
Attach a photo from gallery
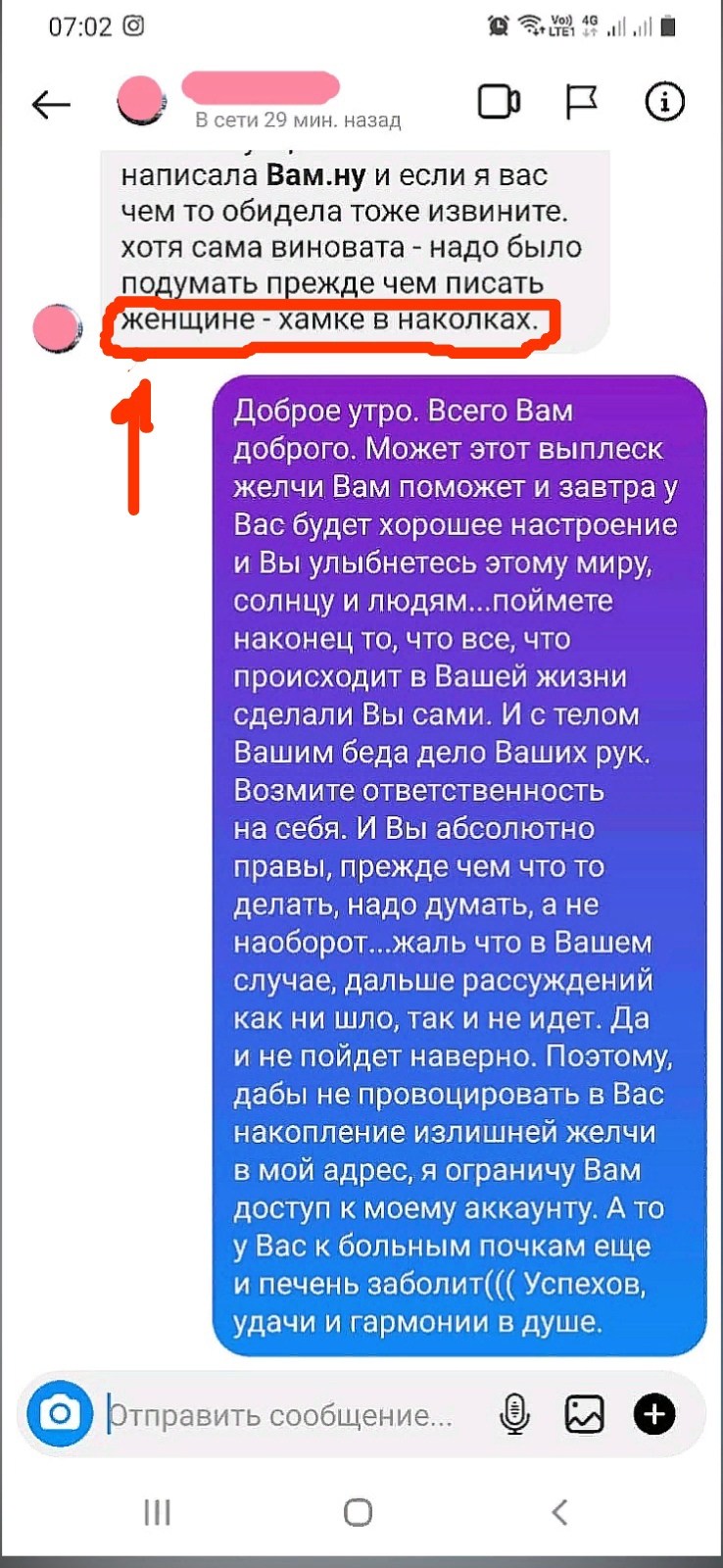(584, 1414)
